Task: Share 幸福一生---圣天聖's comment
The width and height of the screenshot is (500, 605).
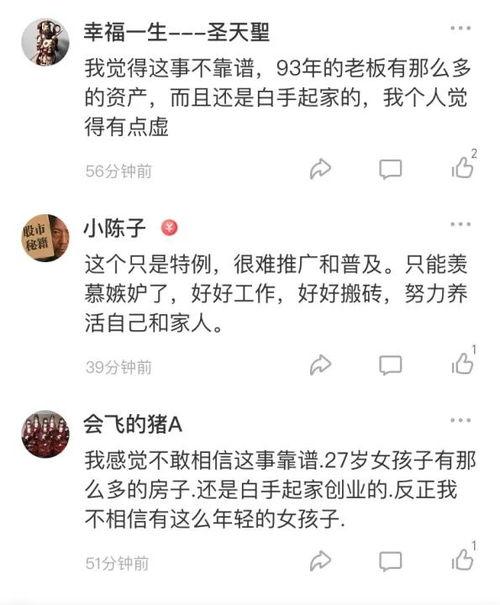Action: (x=320, y=169)
